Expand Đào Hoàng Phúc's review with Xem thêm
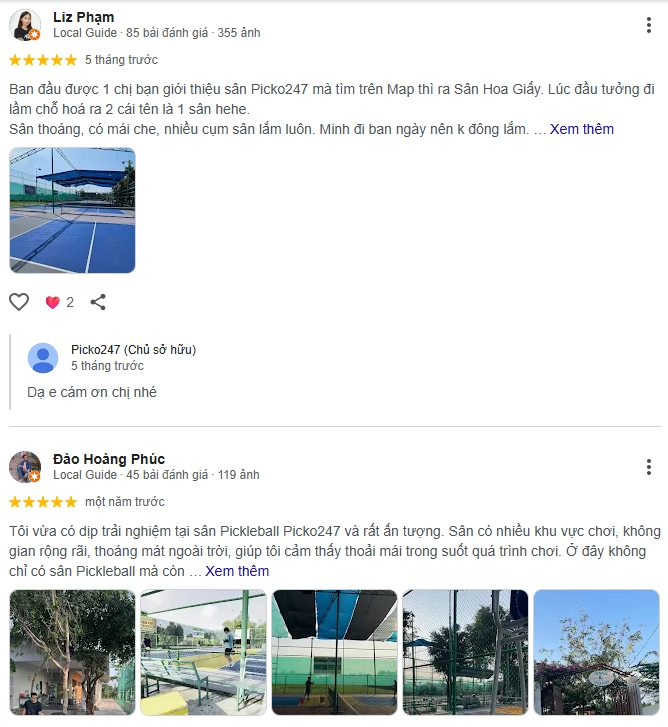This screenshot has height=727, width=668. (237, 571)
